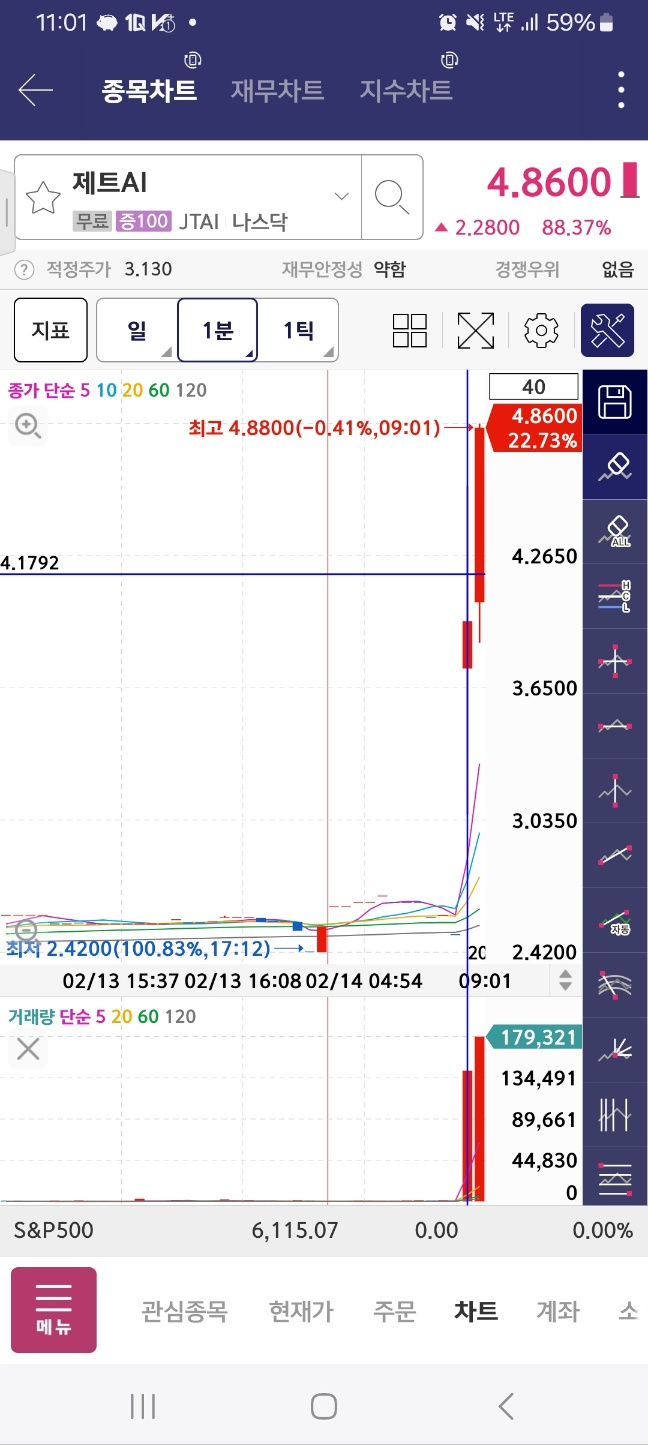Image resolution: width=648 pixels, height=1445 pixels.
Task: Expand the 제트AI stock selector dropdown
Action: 342,196
